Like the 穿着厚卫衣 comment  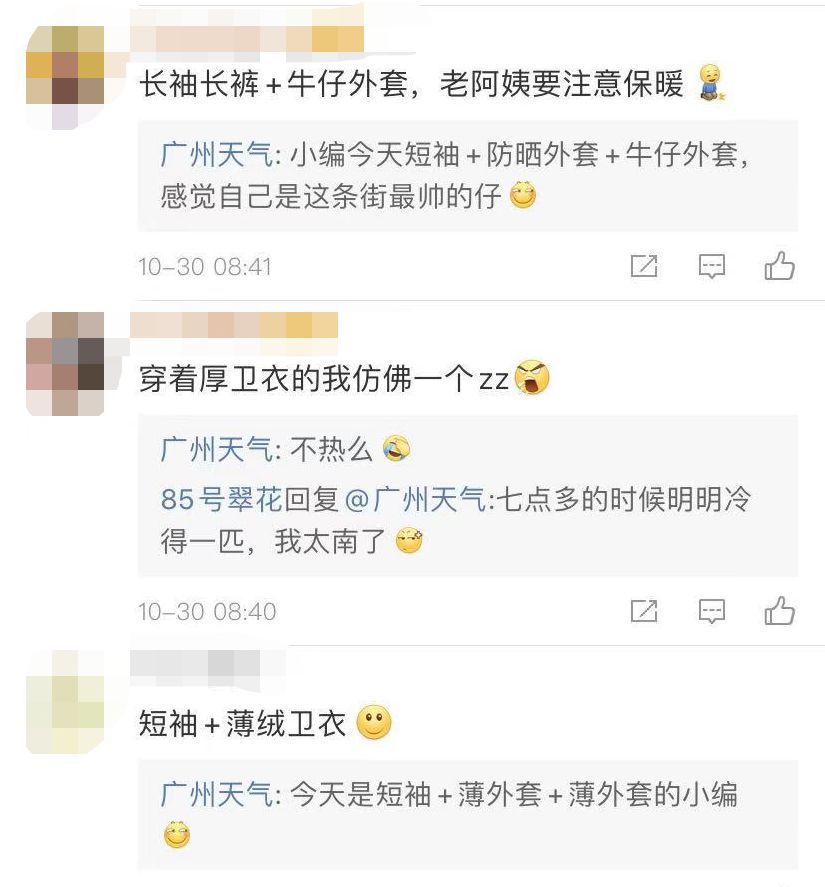(780, 610)
